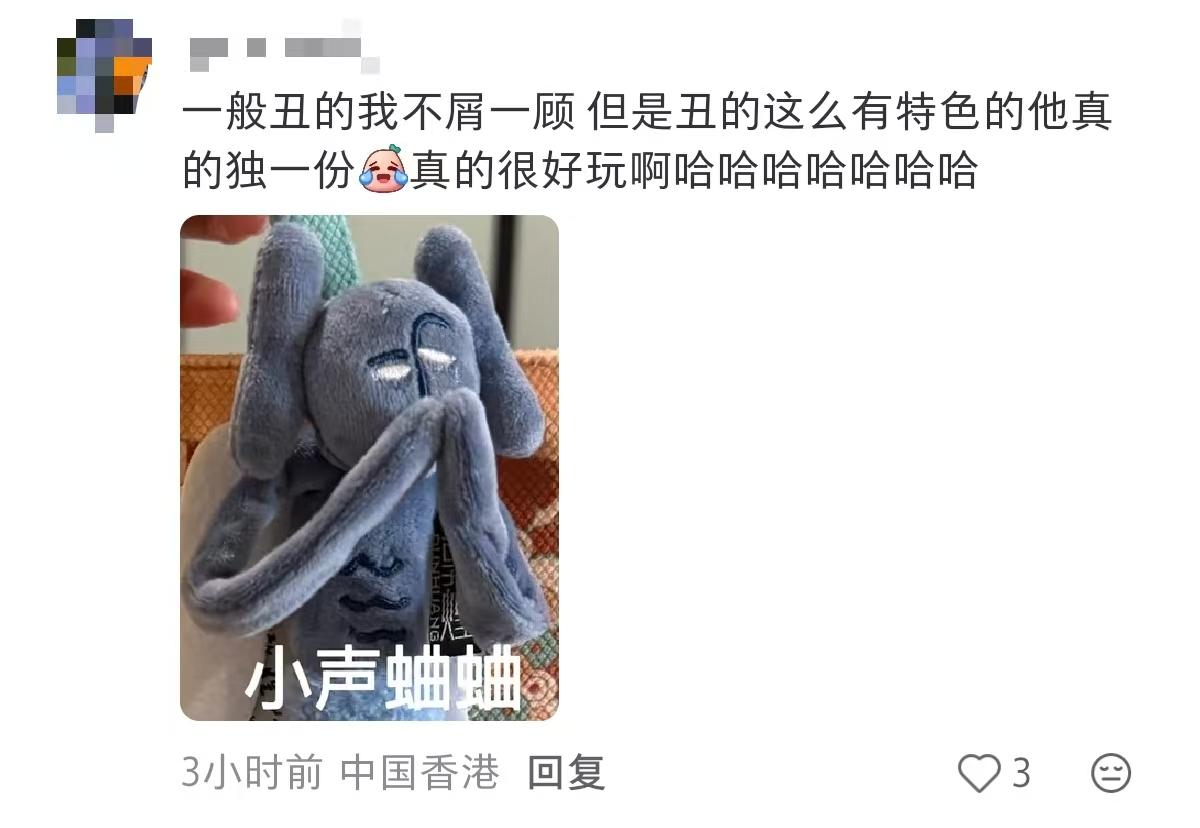Screen dimensions: 1200x828
Task: Tap the unamused face dislike icon
Action: click(1110, 773)
